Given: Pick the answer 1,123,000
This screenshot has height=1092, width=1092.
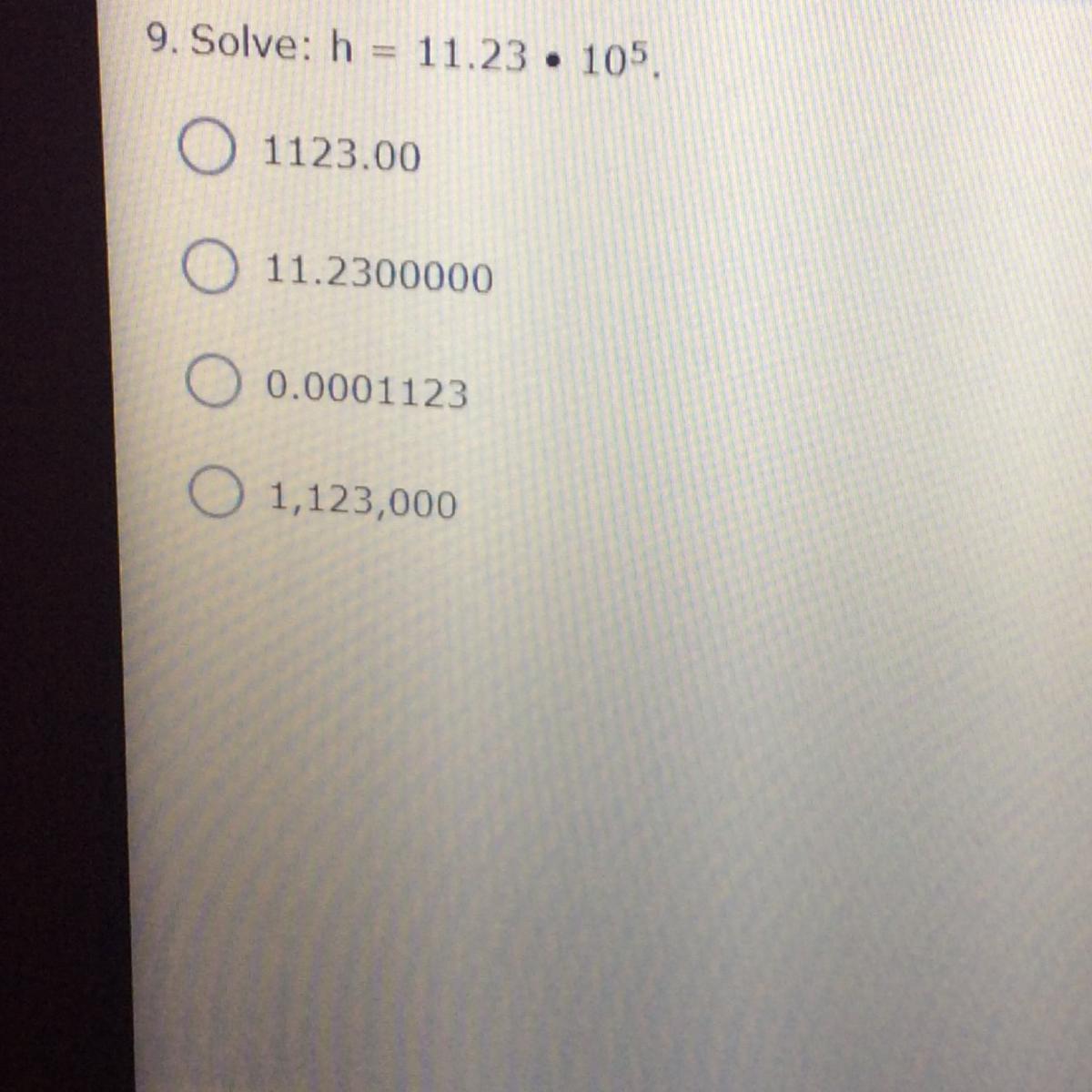Looking at the screenshot, I should click(215, 494).
